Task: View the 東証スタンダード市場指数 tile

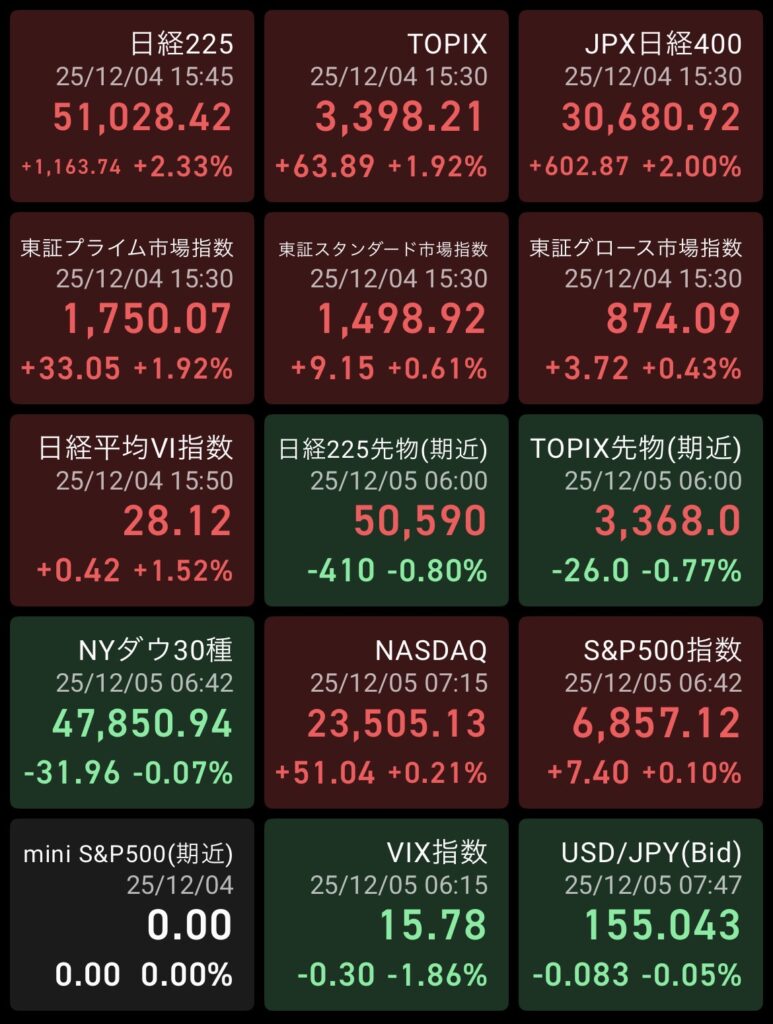Action: pos(386,309)
